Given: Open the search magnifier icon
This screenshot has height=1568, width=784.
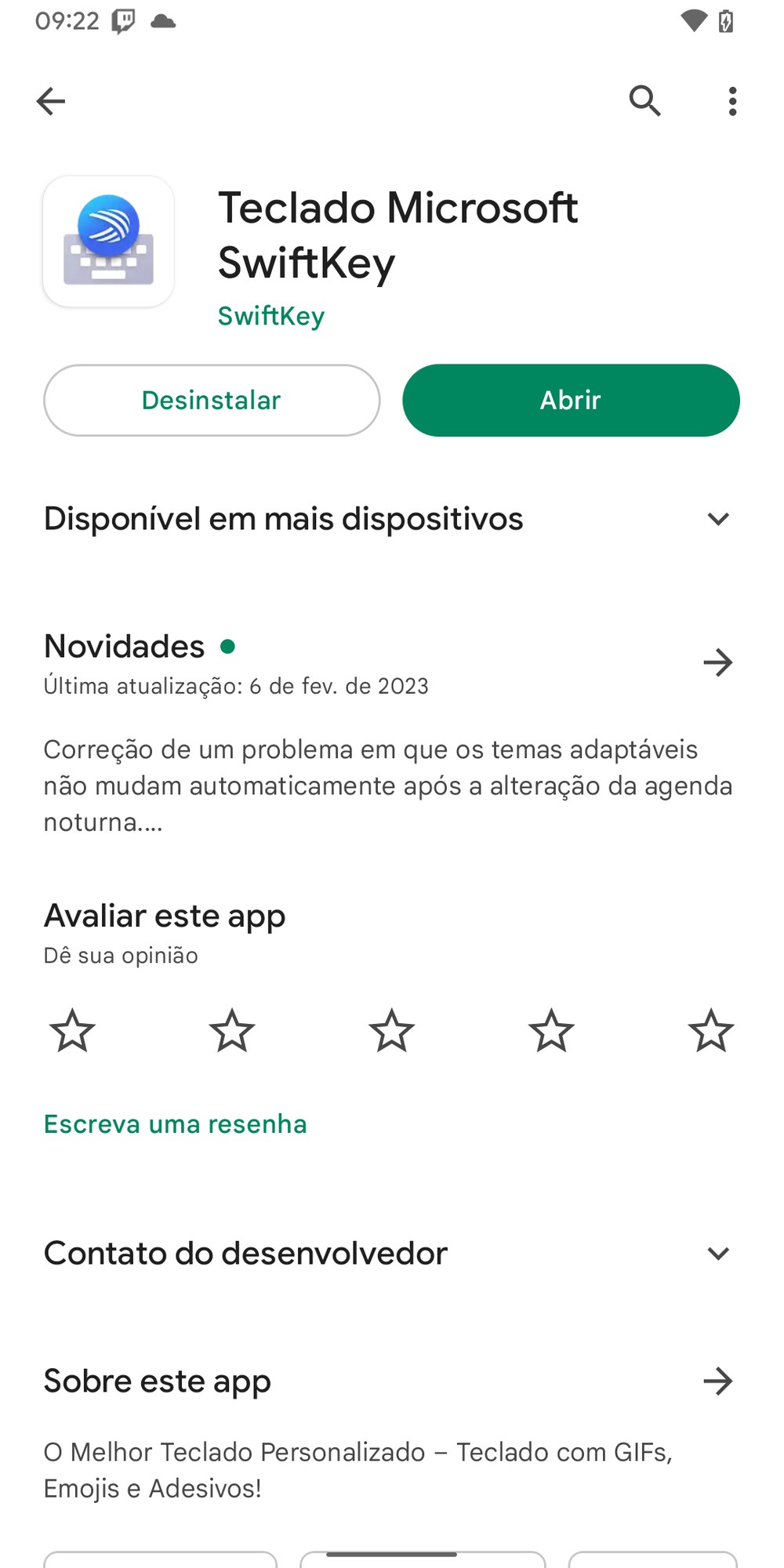Looking at the screenshot, I should (644, 101).
